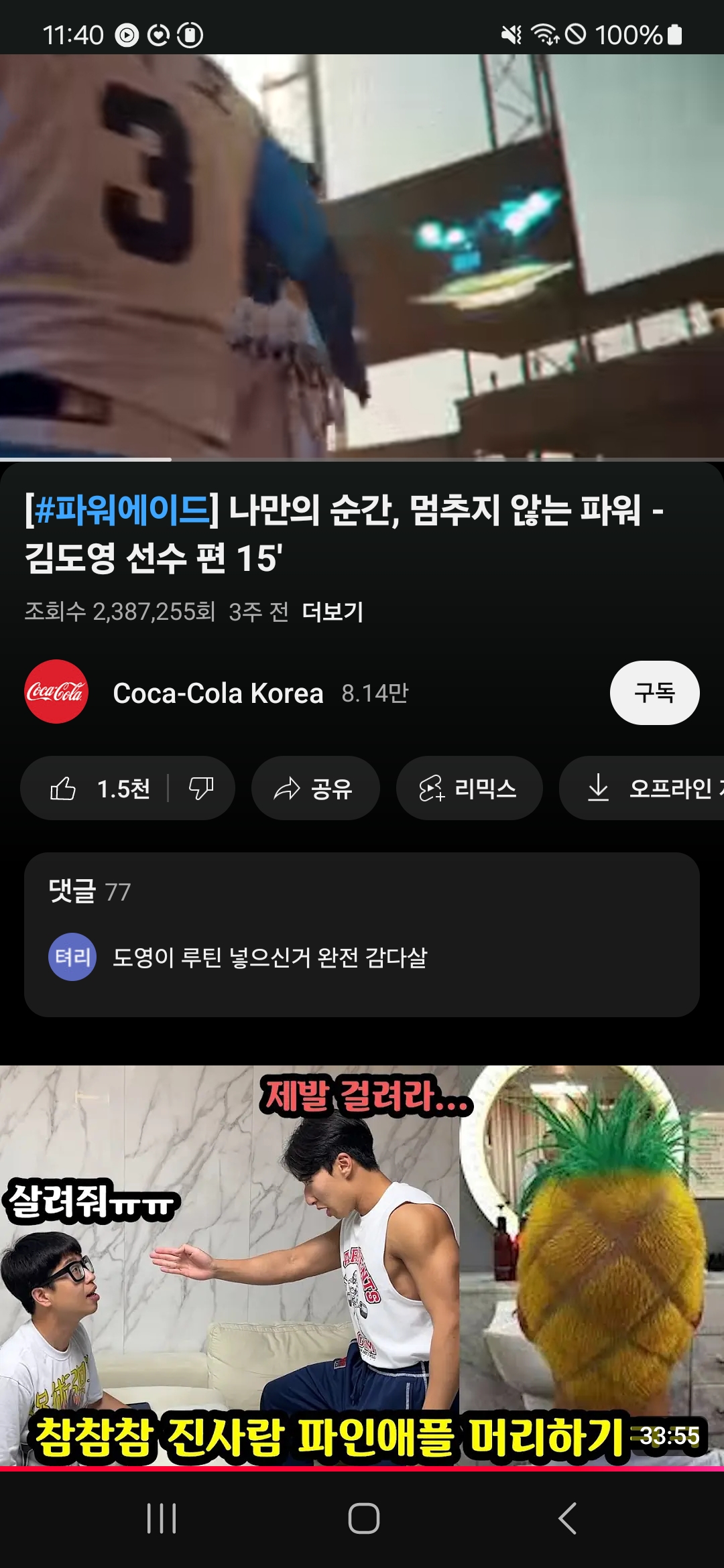Go to the home screen
724x1568 pixels.
coord(363,1518)
